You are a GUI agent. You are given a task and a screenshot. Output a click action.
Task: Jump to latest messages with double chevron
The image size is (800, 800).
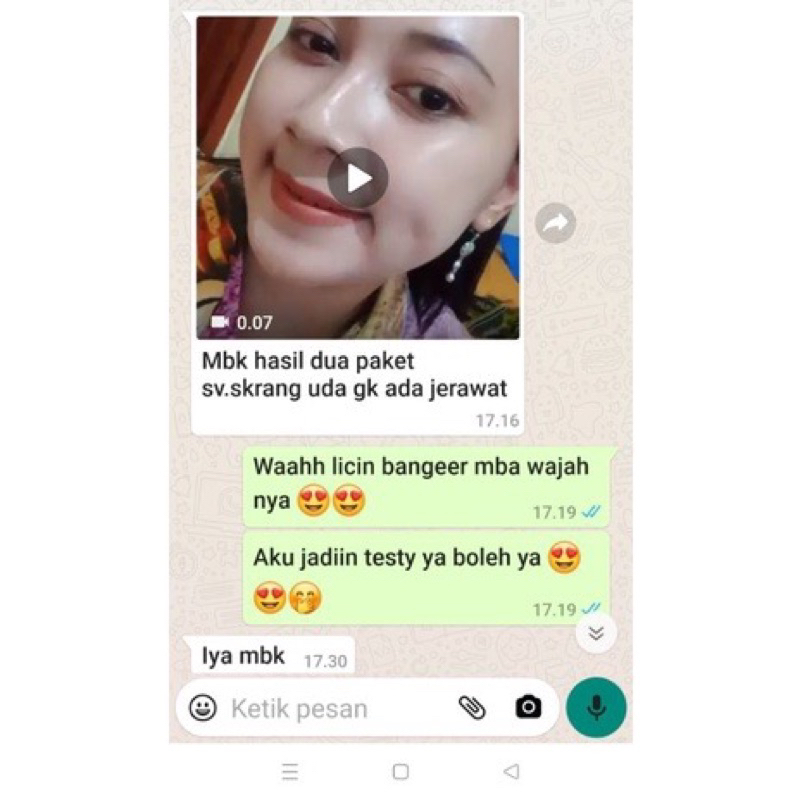coord(596,633)
